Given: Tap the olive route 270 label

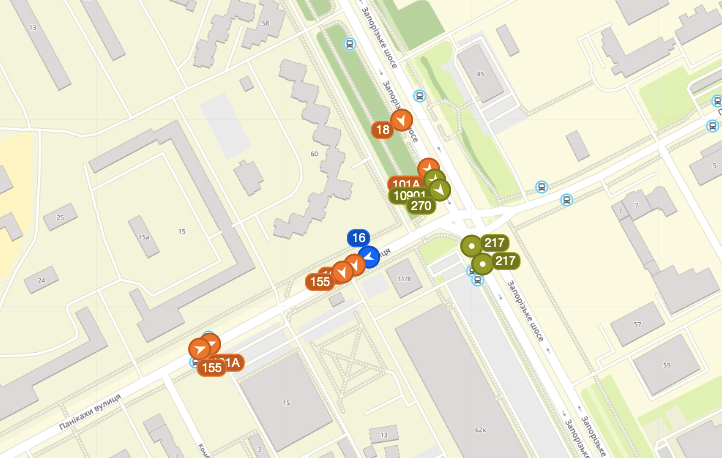Looking at the screenshot, I should (x=420, y=206).
